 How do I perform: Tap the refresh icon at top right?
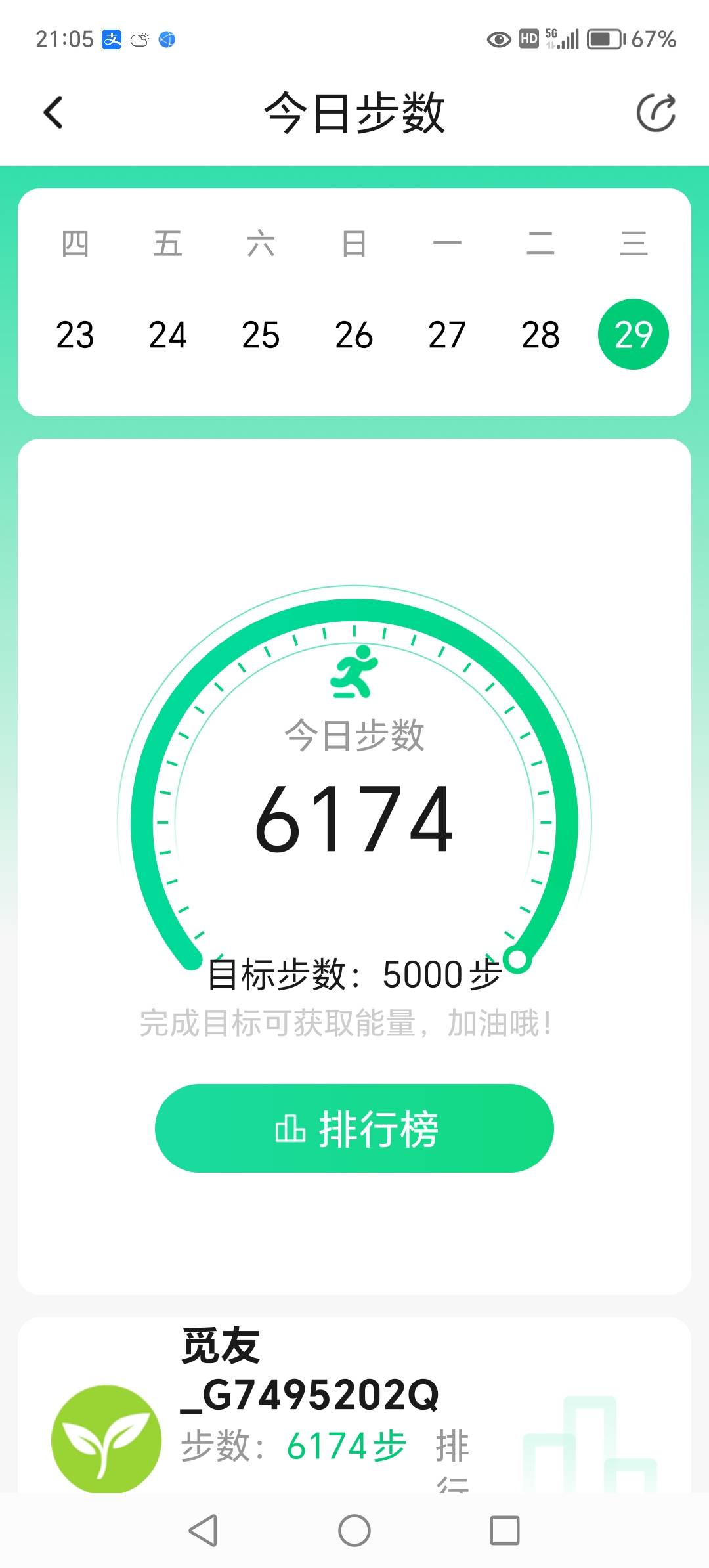656,112
